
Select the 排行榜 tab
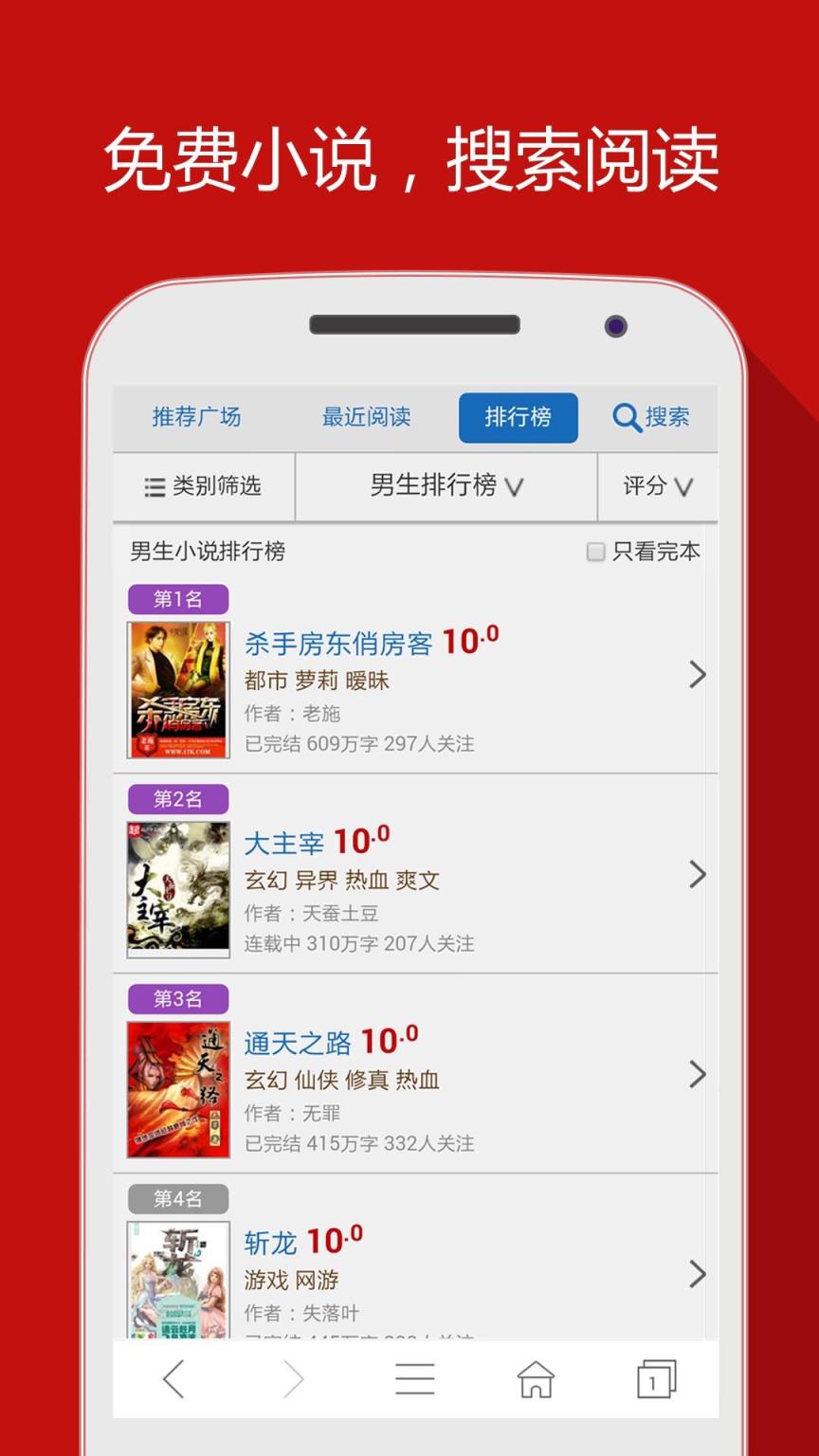pyautogui.click(x=518, y=417)
